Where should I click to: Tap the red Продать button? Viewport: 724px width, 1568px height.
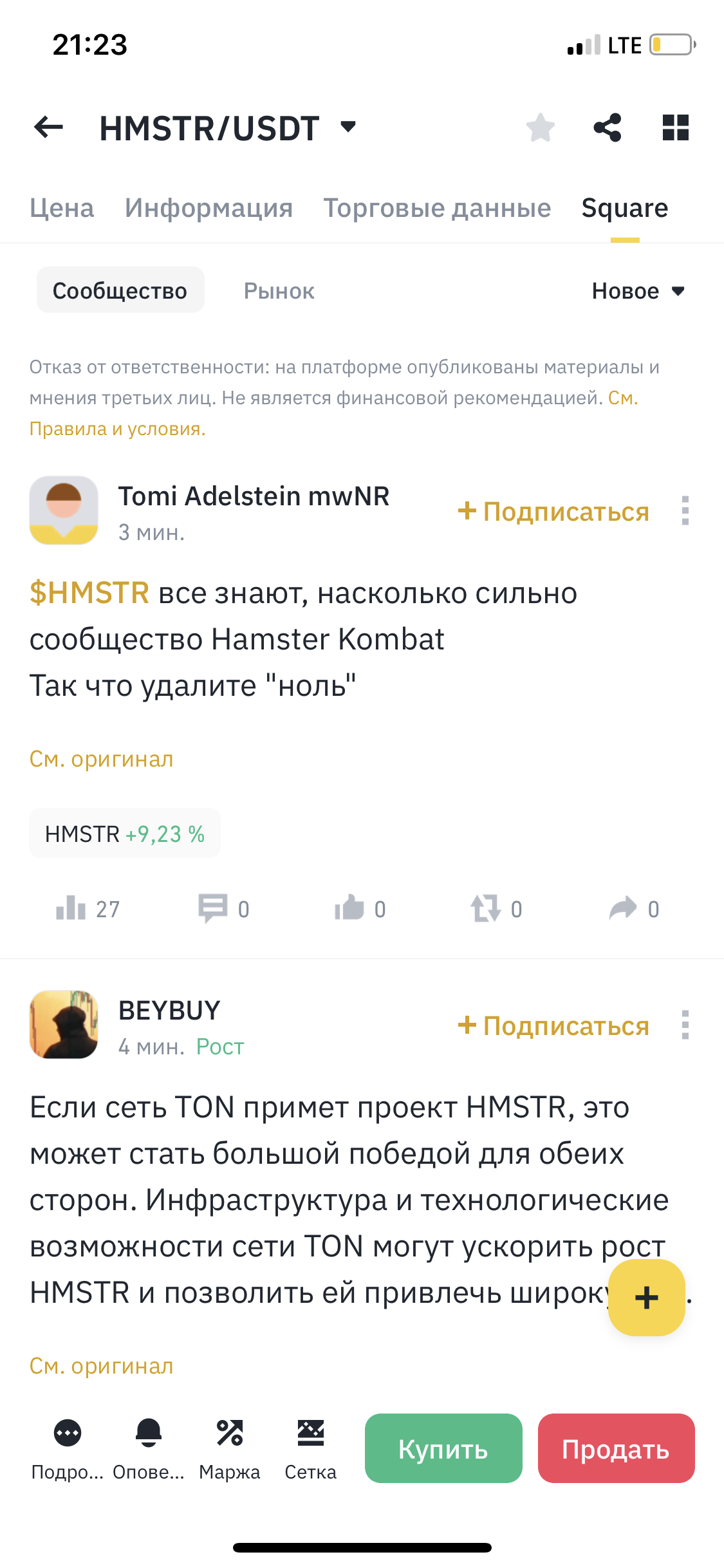616,1449
